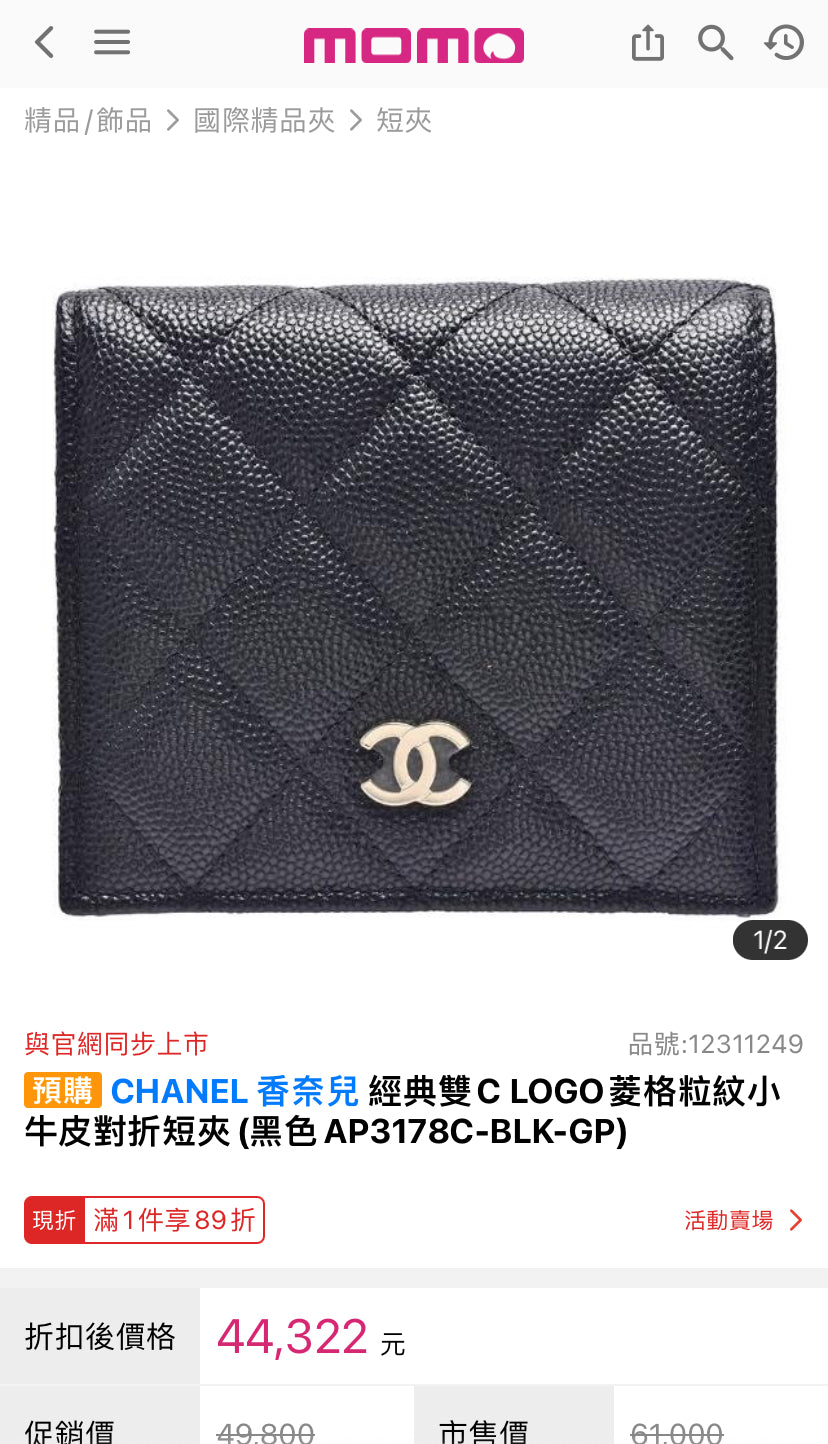Open the 國際精品夾 breadcrumb category
This screenshot has width=828, height=1444.
pos(264,121)
